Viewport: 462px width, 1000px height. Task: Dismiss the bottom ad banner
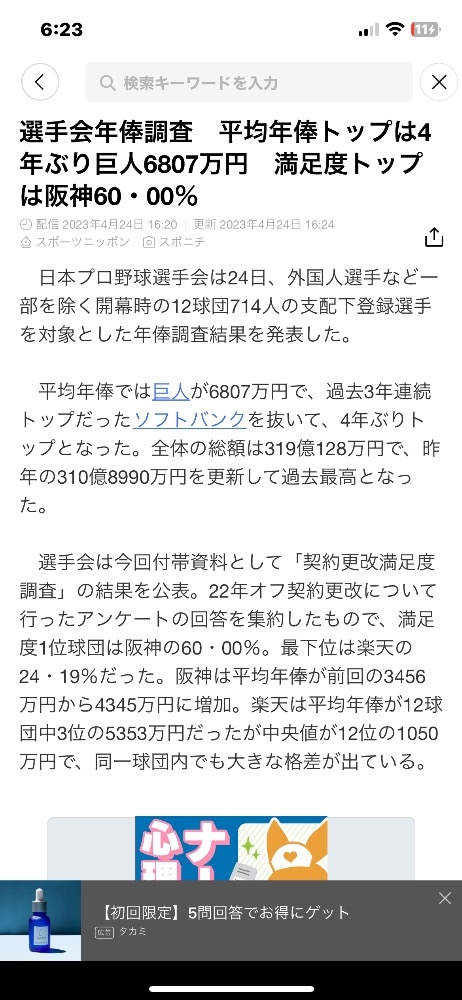[x=445, y=899]
